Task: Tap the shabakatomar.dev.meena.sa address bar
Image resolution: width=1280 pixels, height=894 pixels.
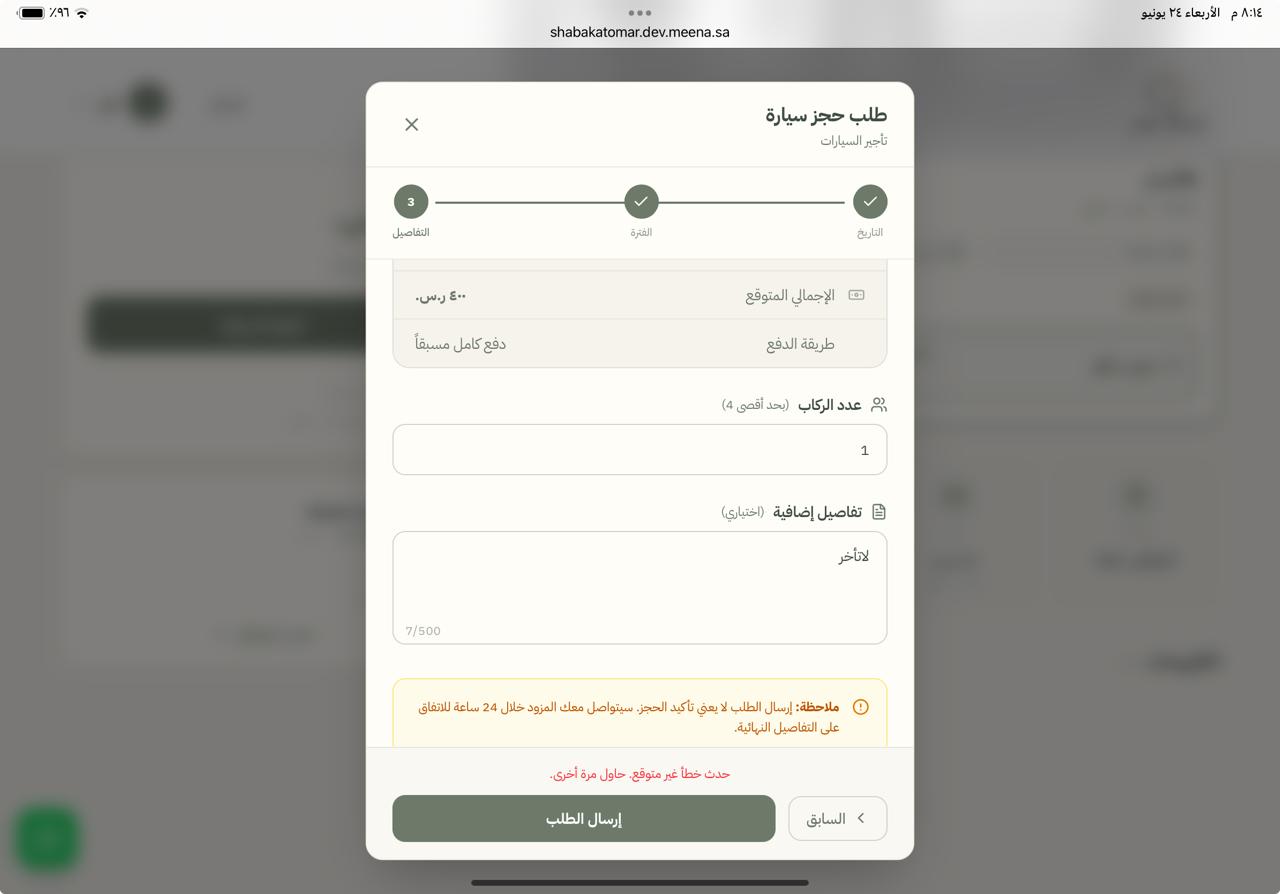Action: (640, 32)
